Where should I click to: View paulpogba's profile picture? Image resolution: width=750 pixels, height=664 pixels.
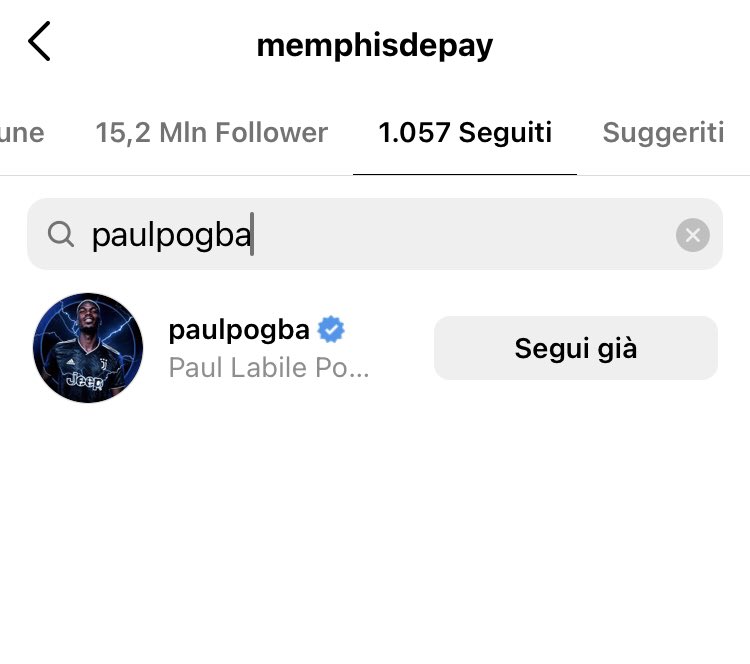[x=88, y=348]
